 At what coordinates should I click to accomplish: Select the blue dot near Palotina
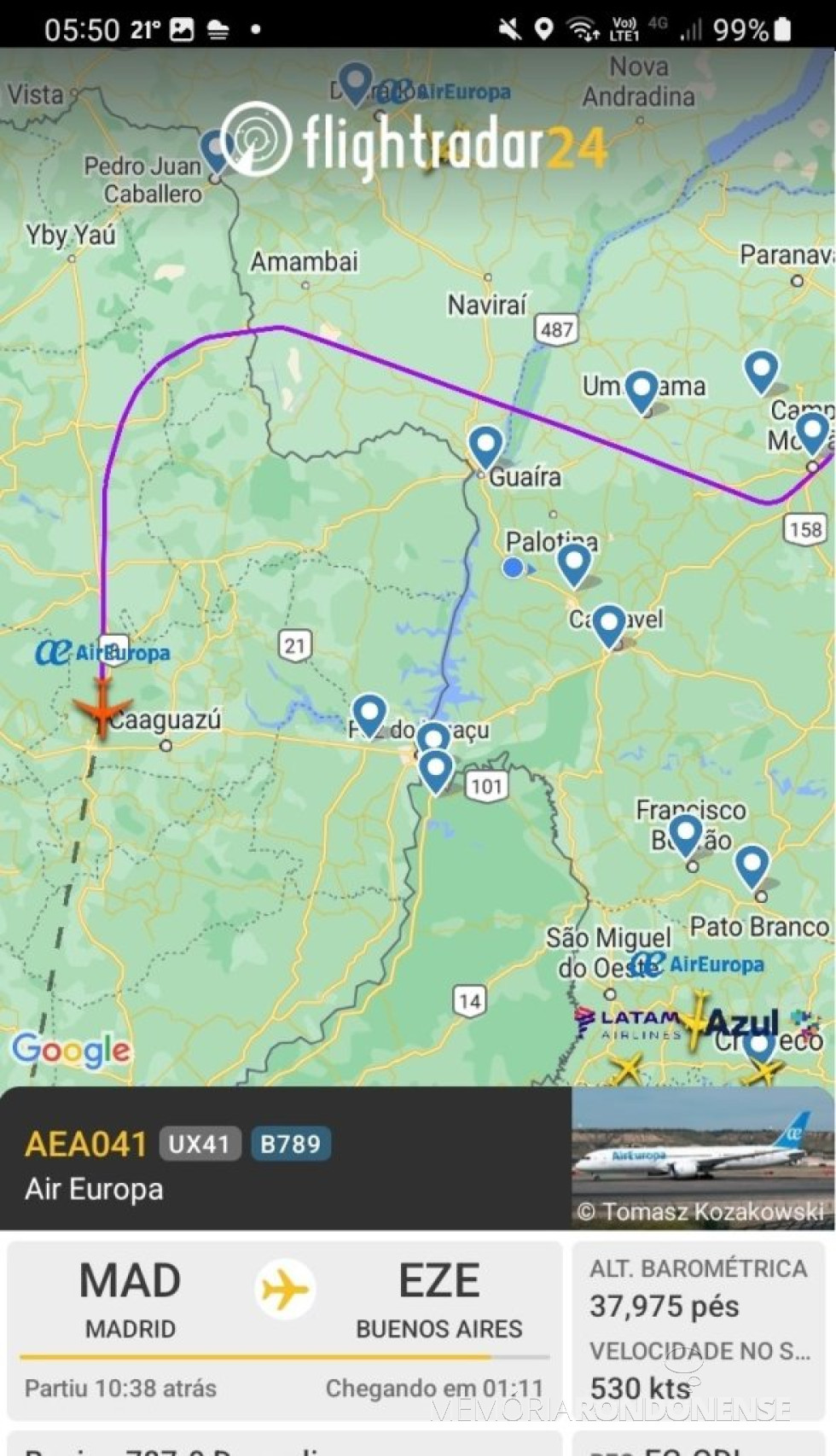click(x=512, y=567)
